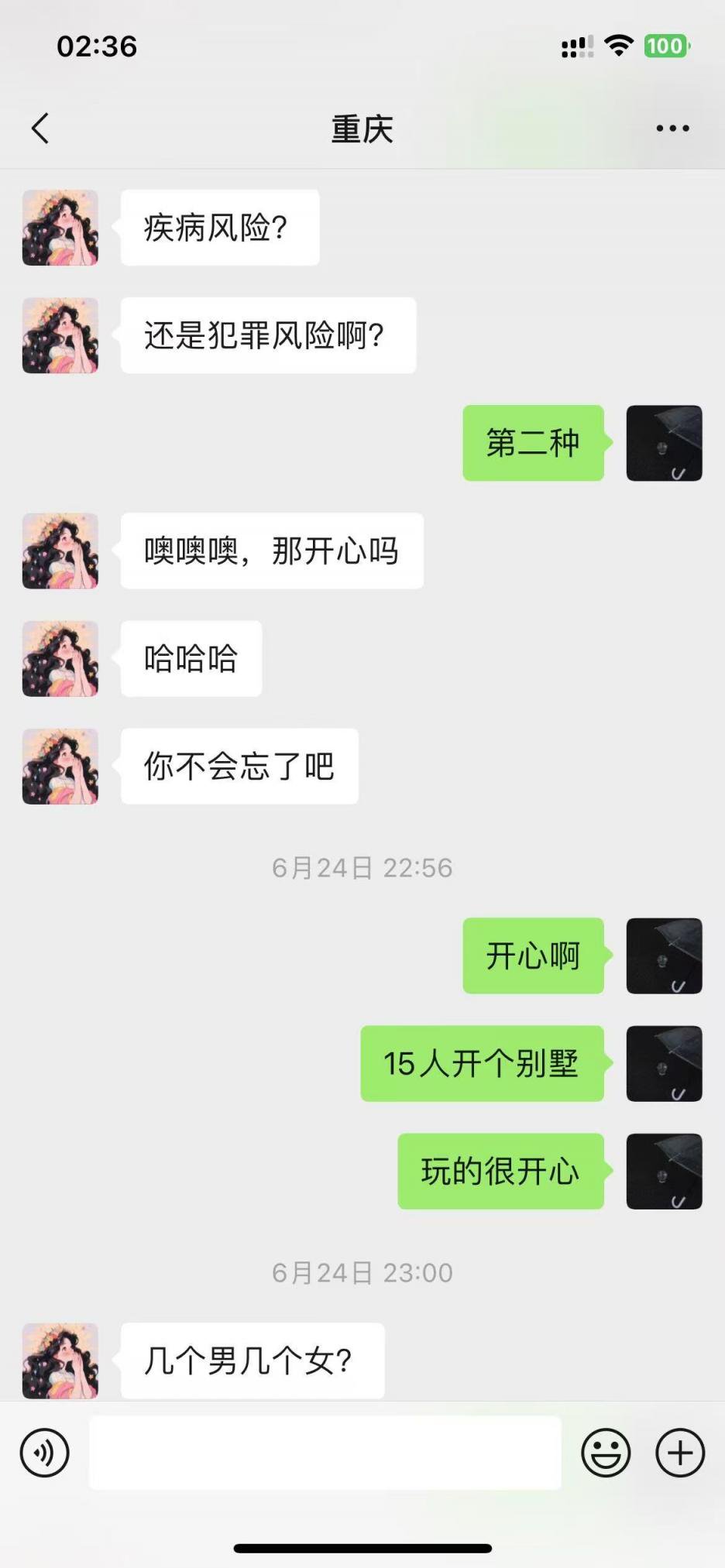Go back to the chat list
The image size is (725, 1568).
(x=40, y=129)
